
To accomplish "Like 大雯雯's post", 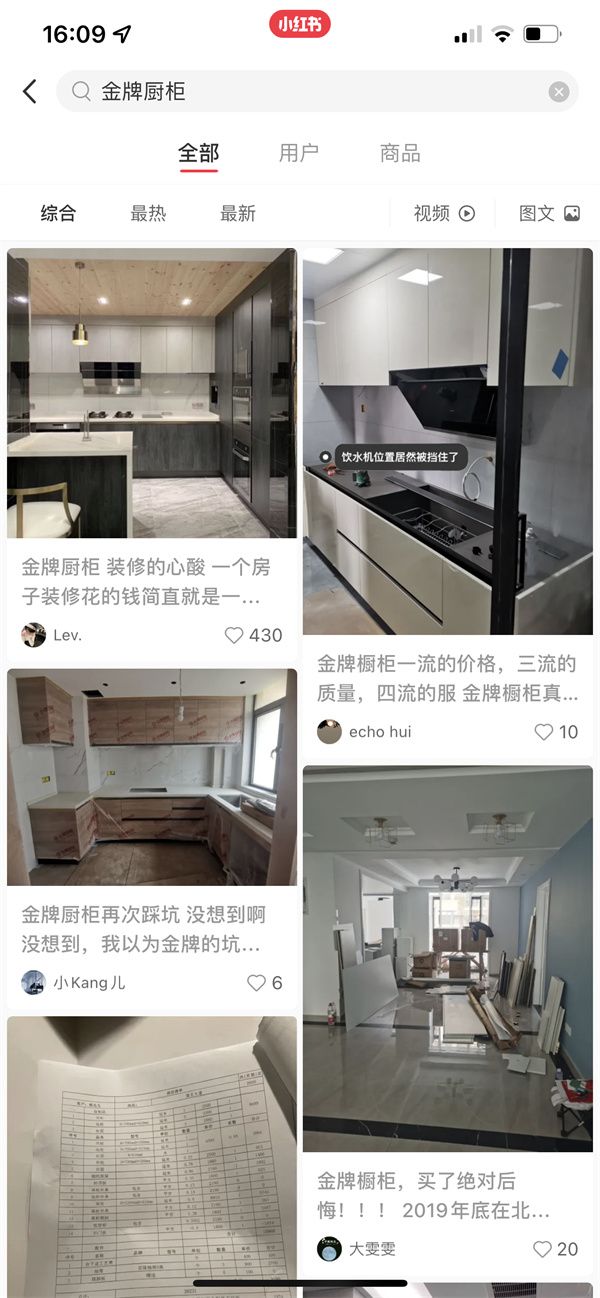I will (x=543, y=1249).
